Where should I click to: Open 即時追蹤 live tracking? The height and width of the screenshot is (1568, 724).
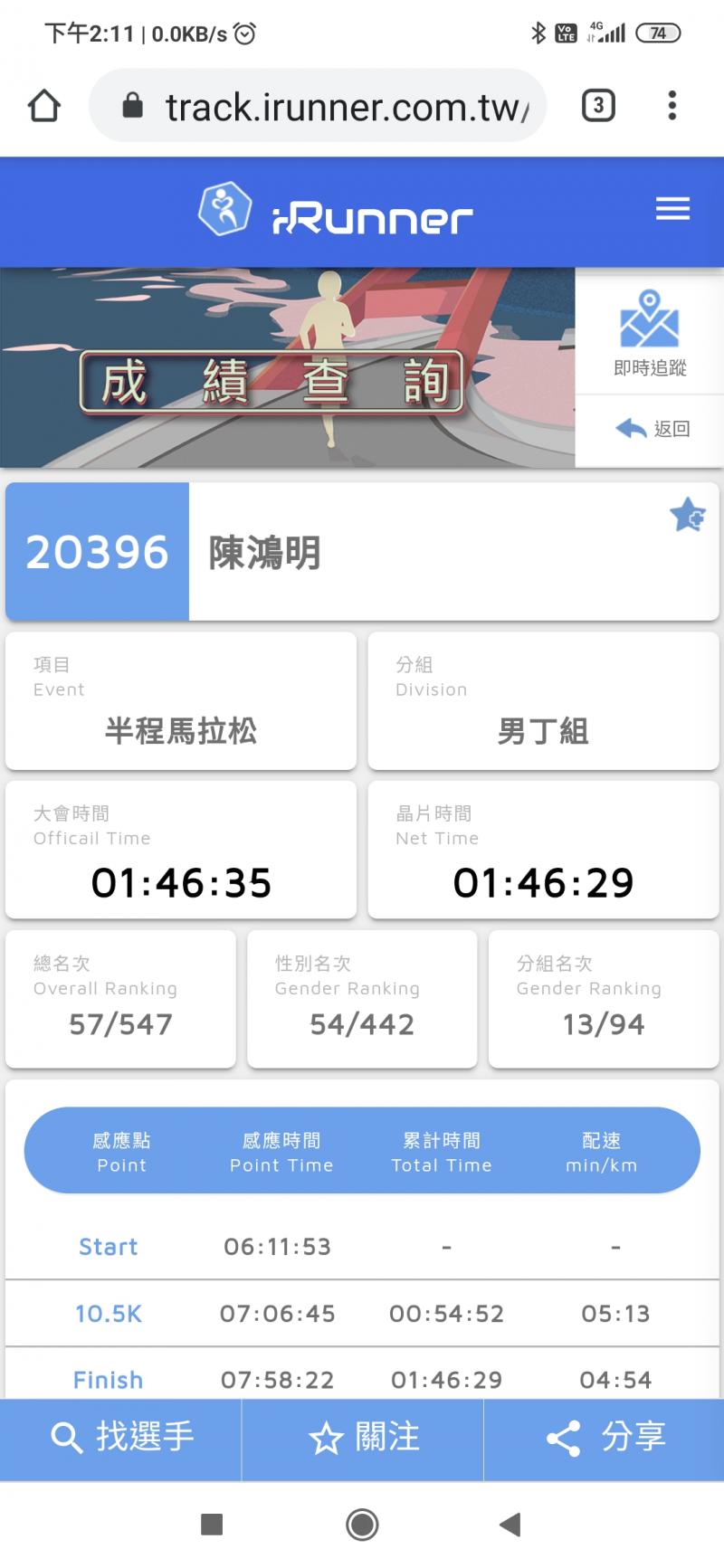click(649, 334)
